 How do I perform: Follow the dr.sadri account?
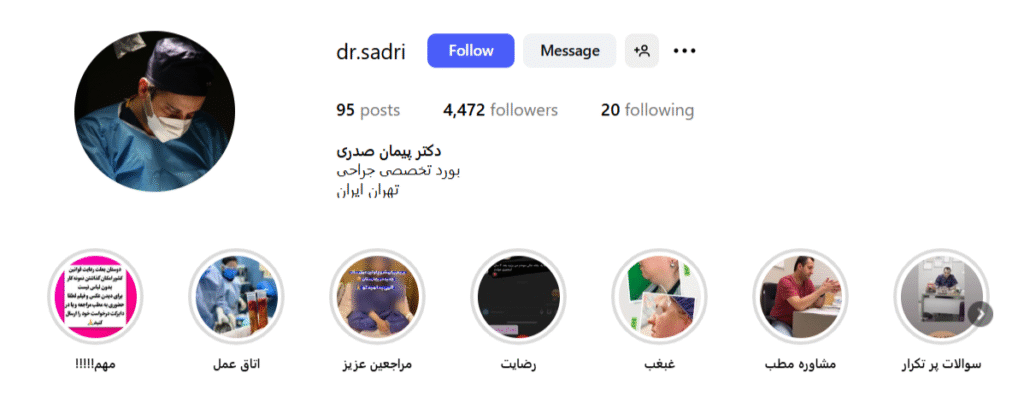470,51
